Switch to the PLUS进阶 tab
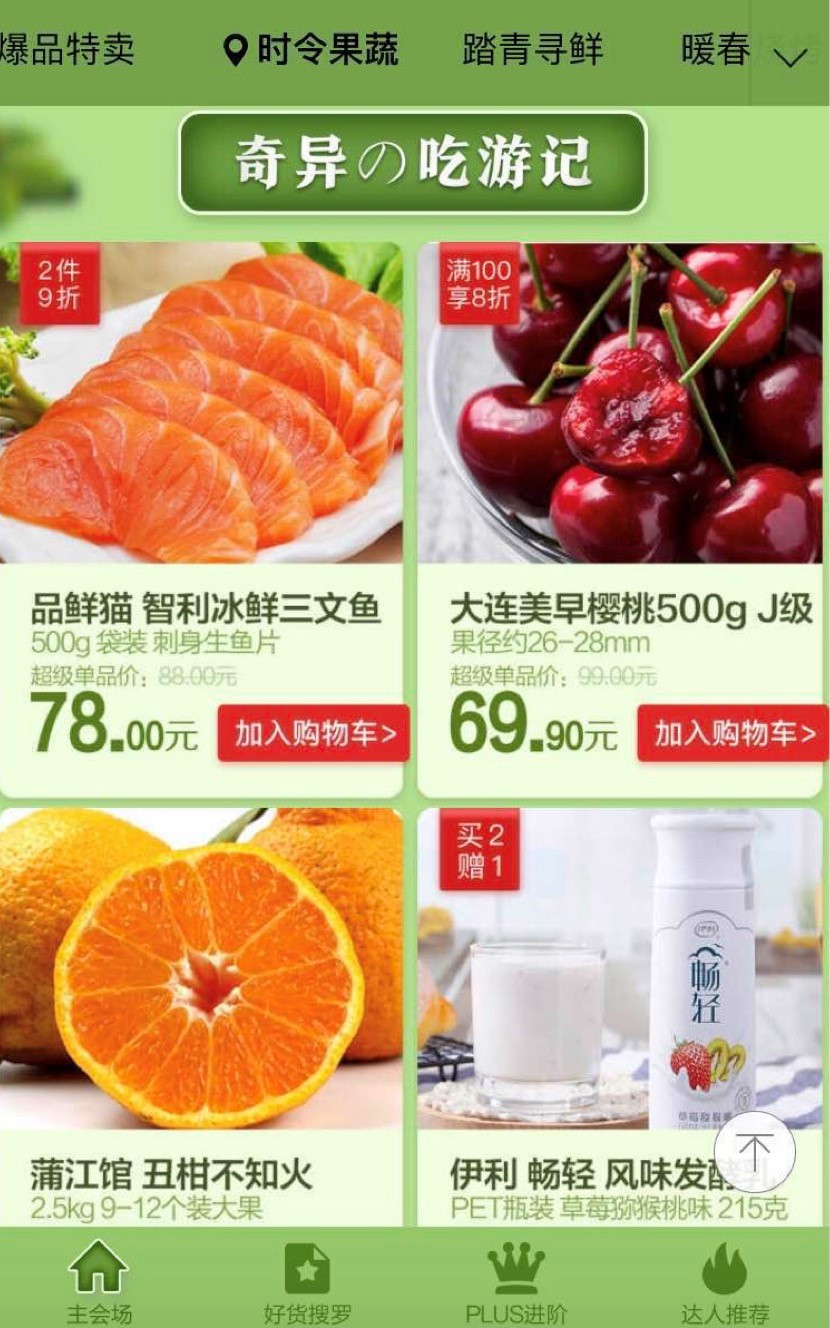 [x=516, y=1281]
